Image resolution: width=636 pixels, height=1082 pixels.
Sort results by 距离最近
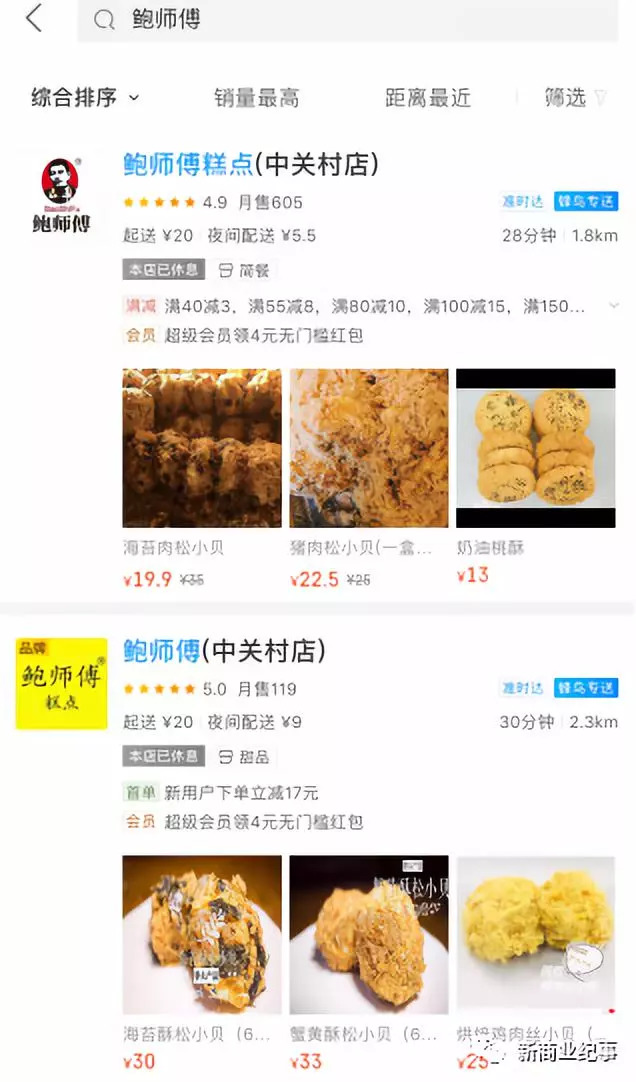[428, 98]
